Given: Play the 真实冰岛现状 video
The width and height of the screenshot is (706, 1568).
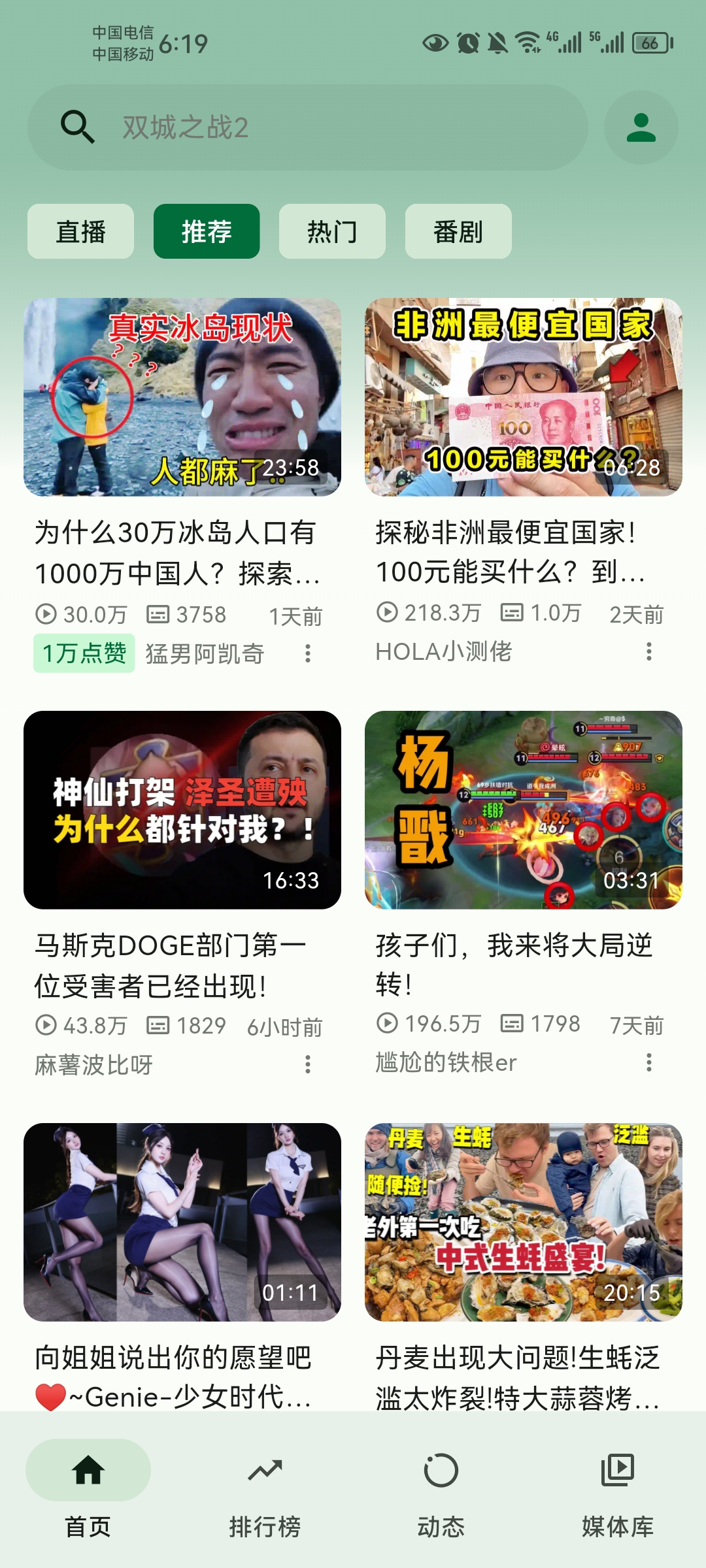Looking at the screenshot, I should (x=182, y=397).
